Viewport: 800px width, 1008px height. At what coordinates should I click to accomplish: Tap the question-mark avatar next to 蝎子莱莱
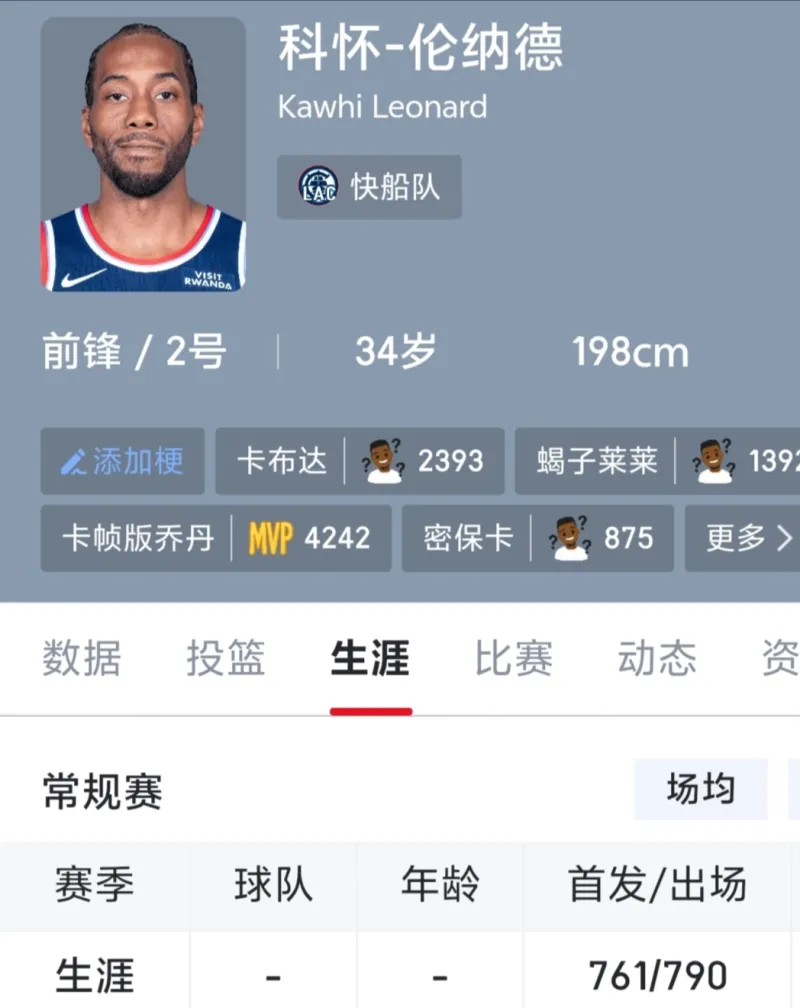click(713, 462)
